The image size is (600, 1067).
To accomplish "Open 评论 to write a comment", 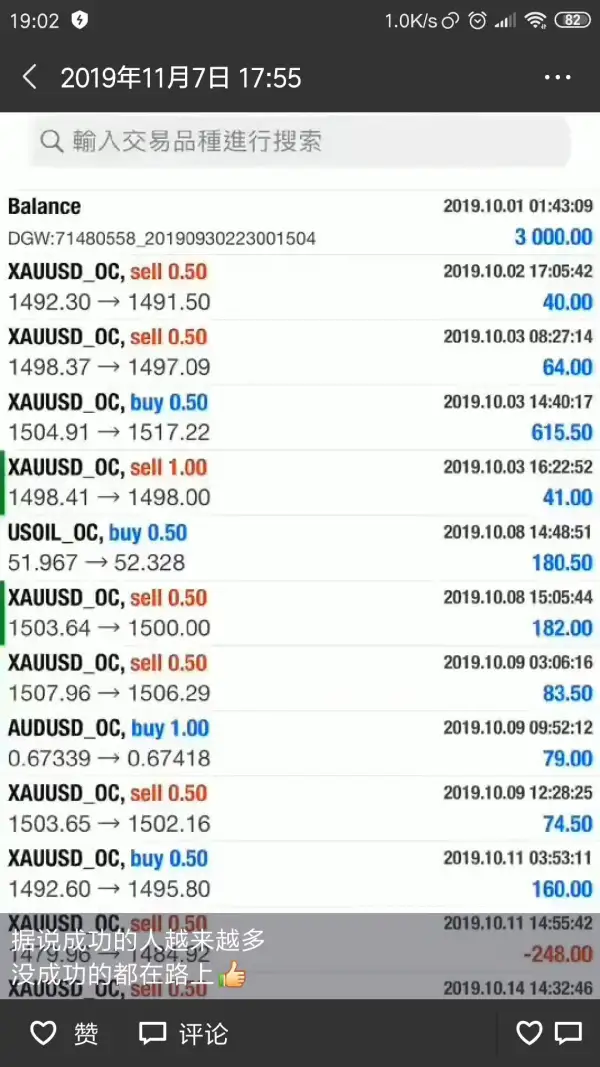I will (x=183, y=1033).
